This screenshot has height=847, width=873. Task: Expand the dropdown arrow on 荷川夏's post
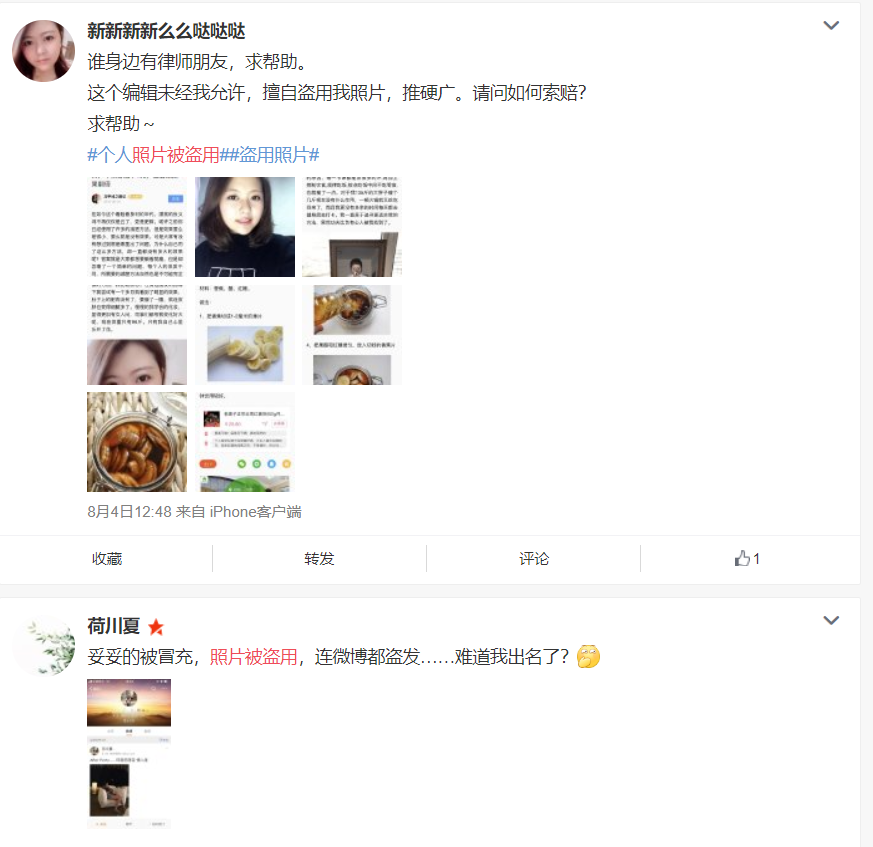click(x=831, y=621)
